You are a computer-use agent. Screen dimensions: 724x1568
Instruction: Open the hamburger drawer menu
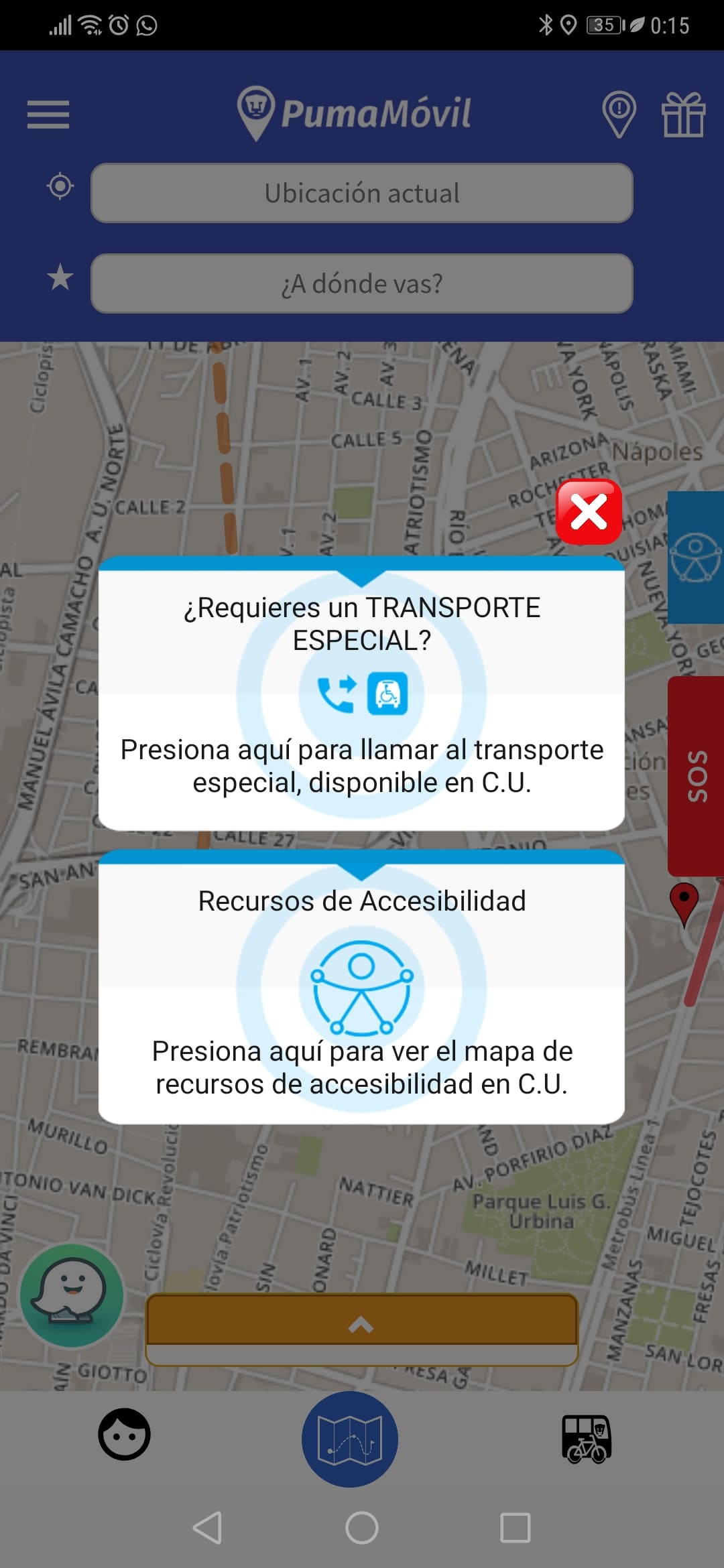point(48,114)
